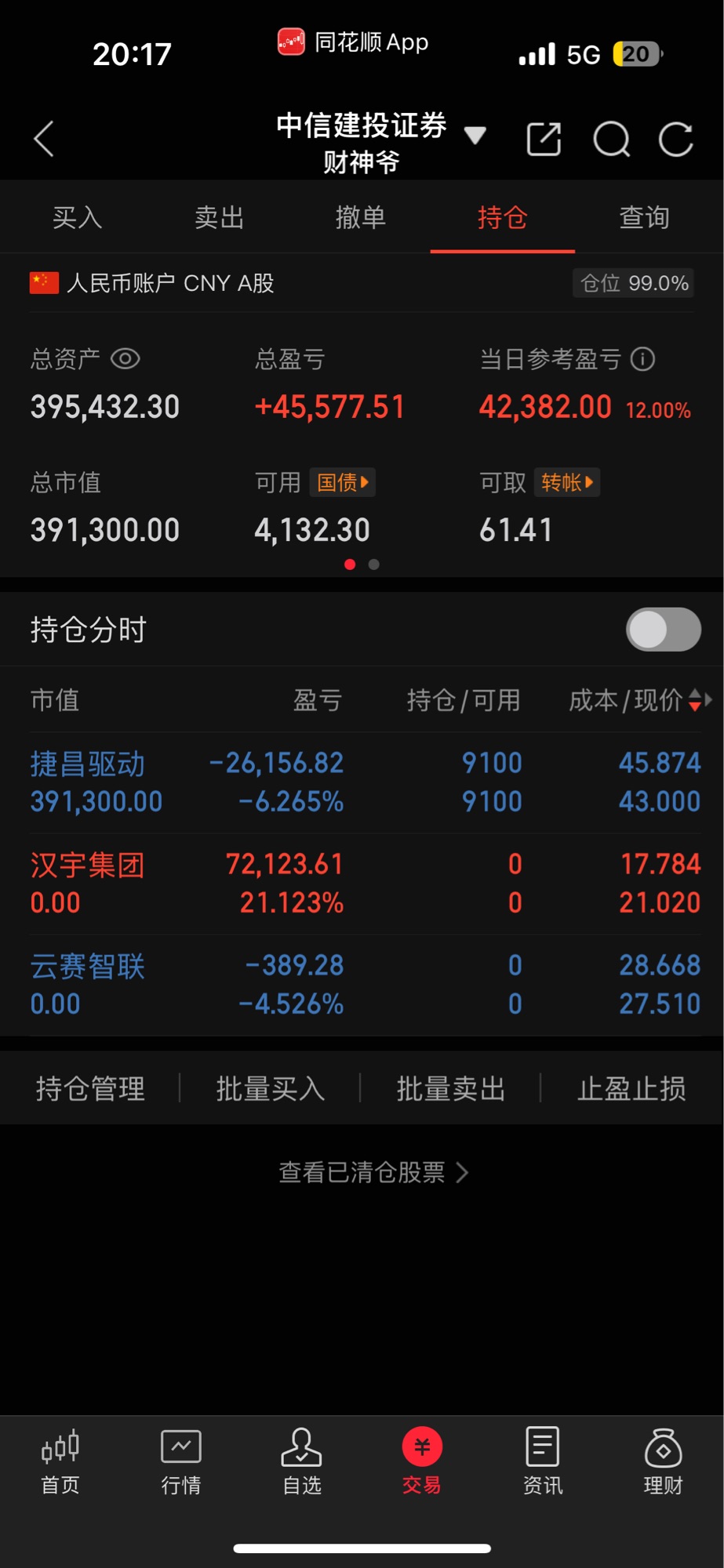This screenshot has height=1568, width=724.
Task: Sort holdings by 成本/现价 column
Action: point(639,700)
